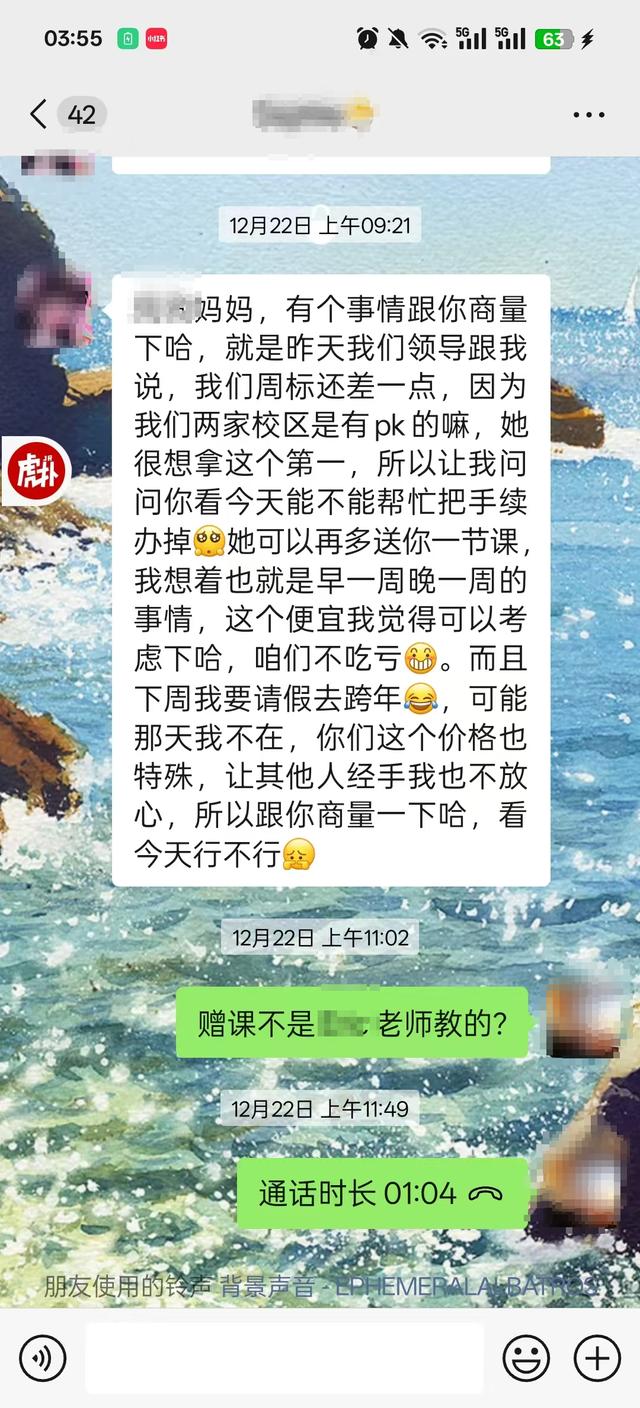The width and height of the screenshot is (640, 1408).
Task: Open the emoji picker
Action: point(526,1358)
